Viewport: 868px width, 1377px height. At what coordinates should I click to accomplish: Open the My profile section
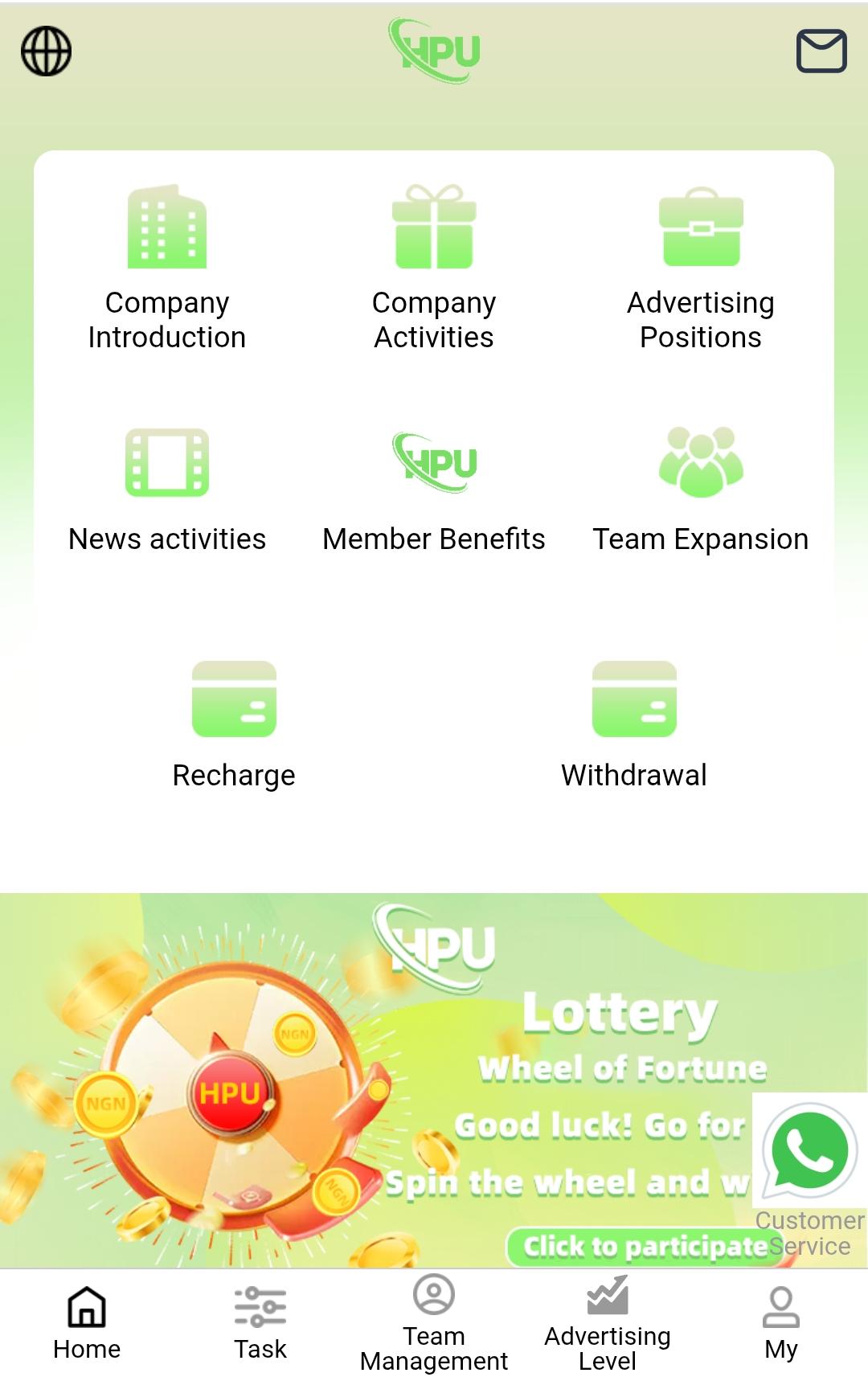point(780,1320)
